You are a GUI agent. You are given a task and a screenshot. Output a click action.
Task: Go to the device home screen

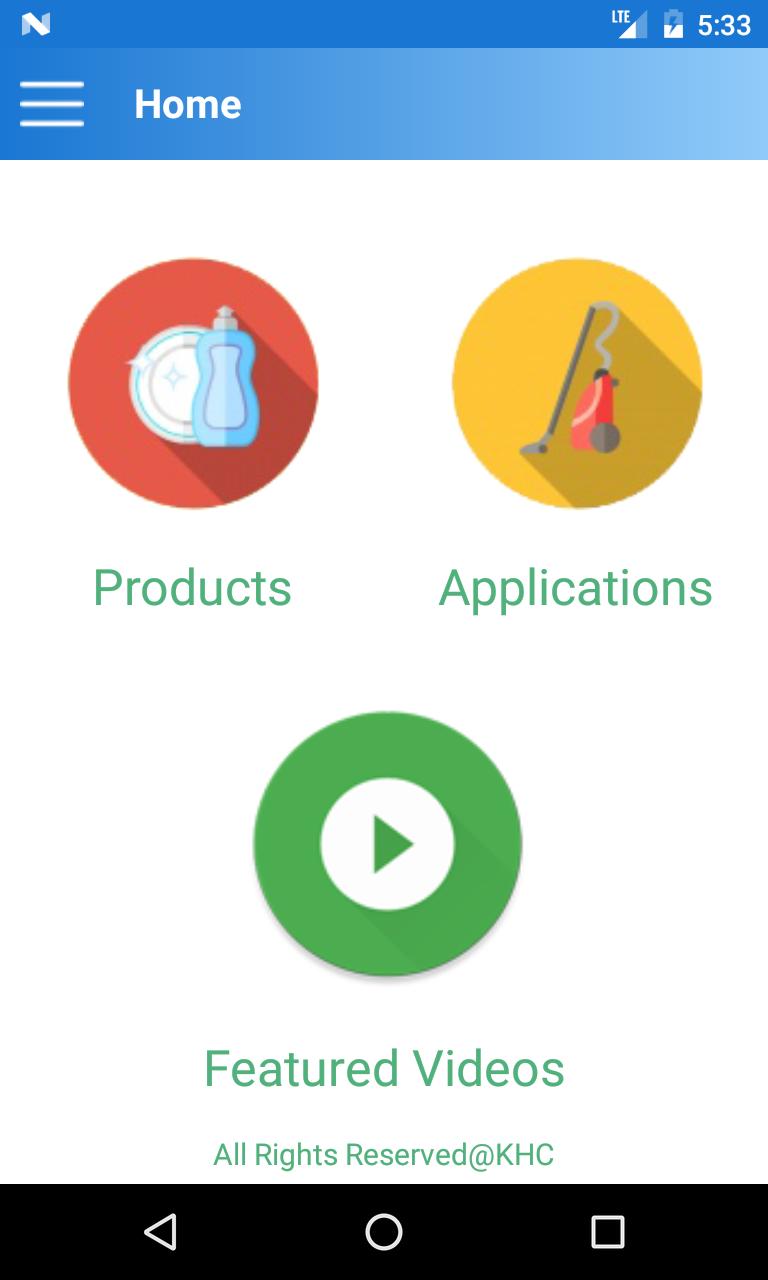pos(384,1232)
